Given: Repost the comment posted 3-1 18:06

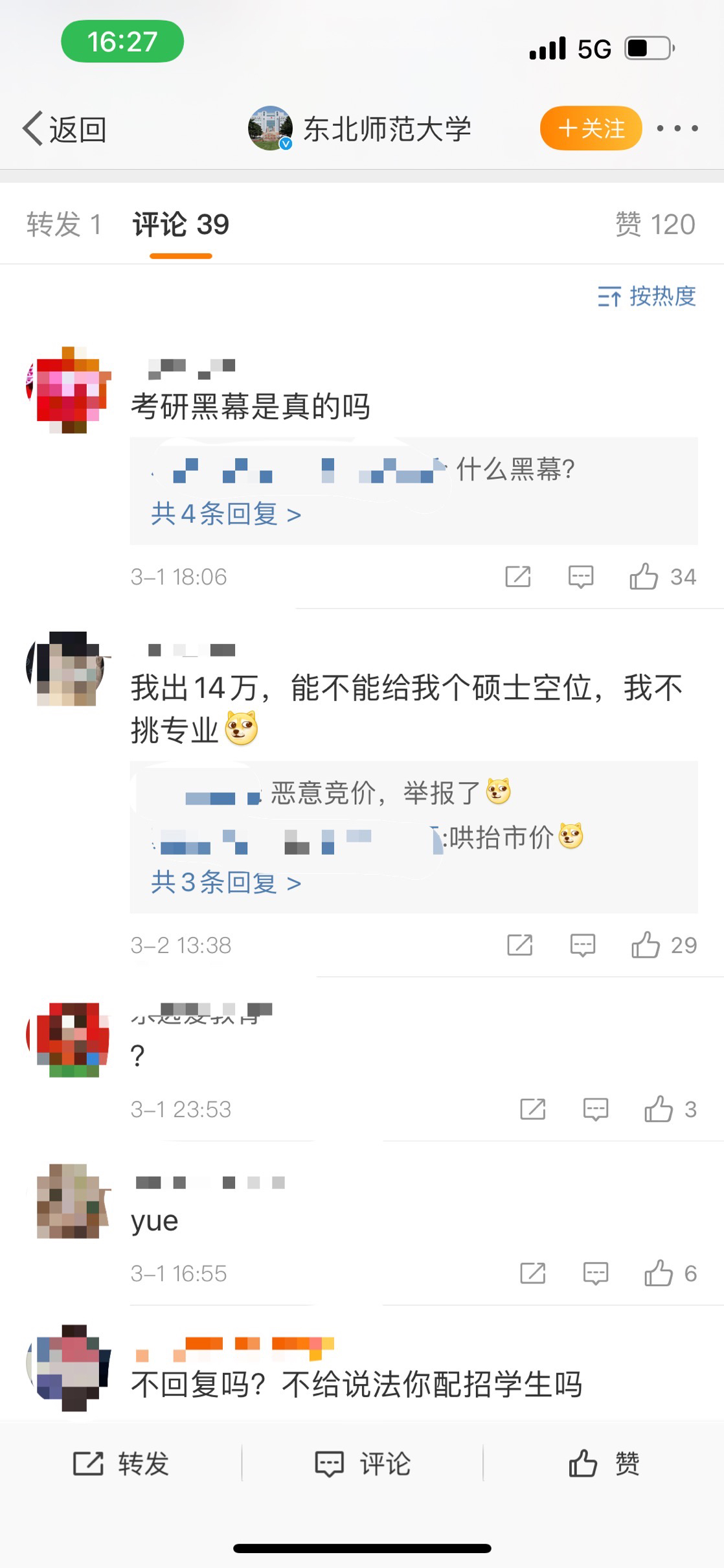Looking at the screenshot, I should 517,577.
